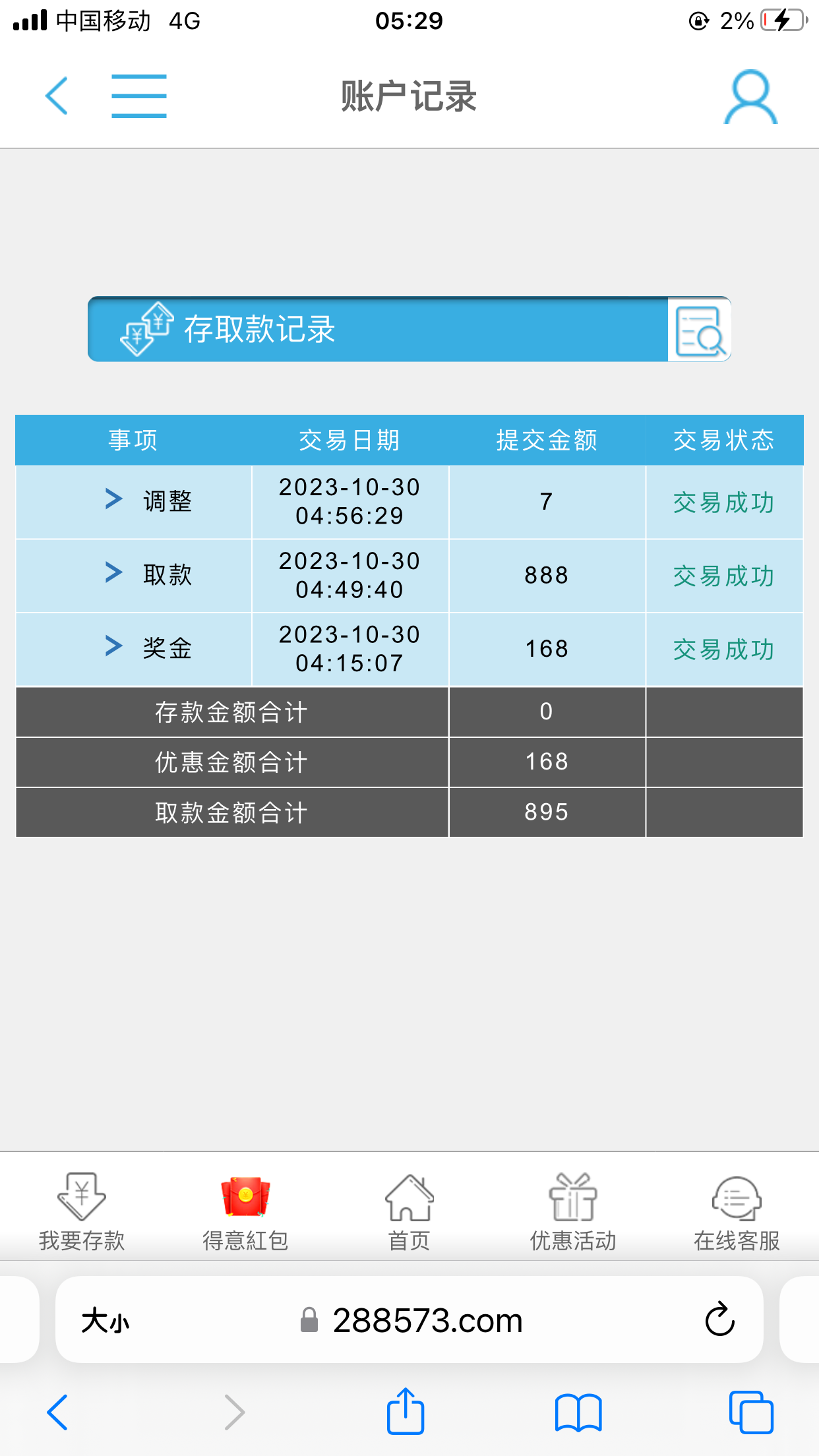Open the 大小 text size options
819x1456 pixels.
106,1321
